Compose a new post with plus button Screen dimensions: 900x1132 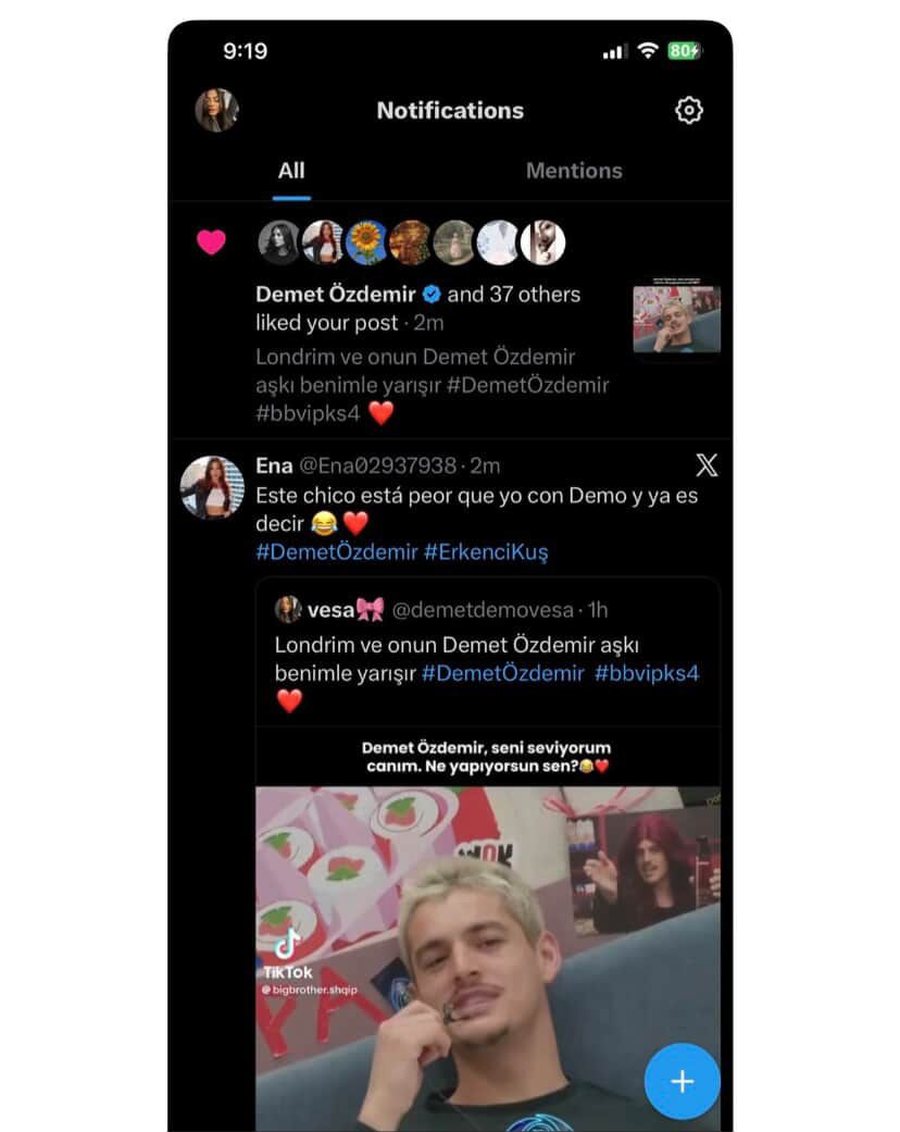(x=682, y=1080)
